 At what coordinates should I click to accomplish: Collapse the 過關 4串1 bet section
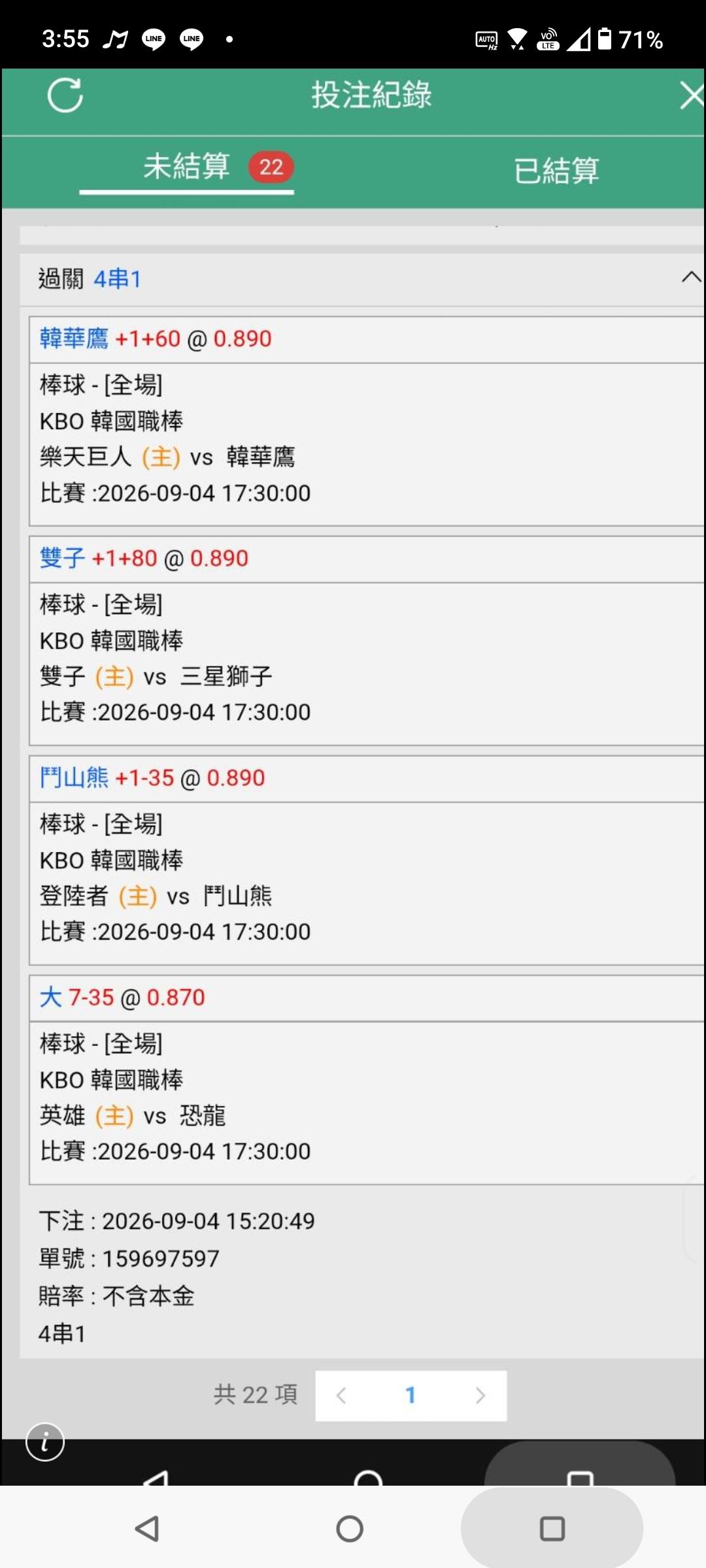point(691,278)
